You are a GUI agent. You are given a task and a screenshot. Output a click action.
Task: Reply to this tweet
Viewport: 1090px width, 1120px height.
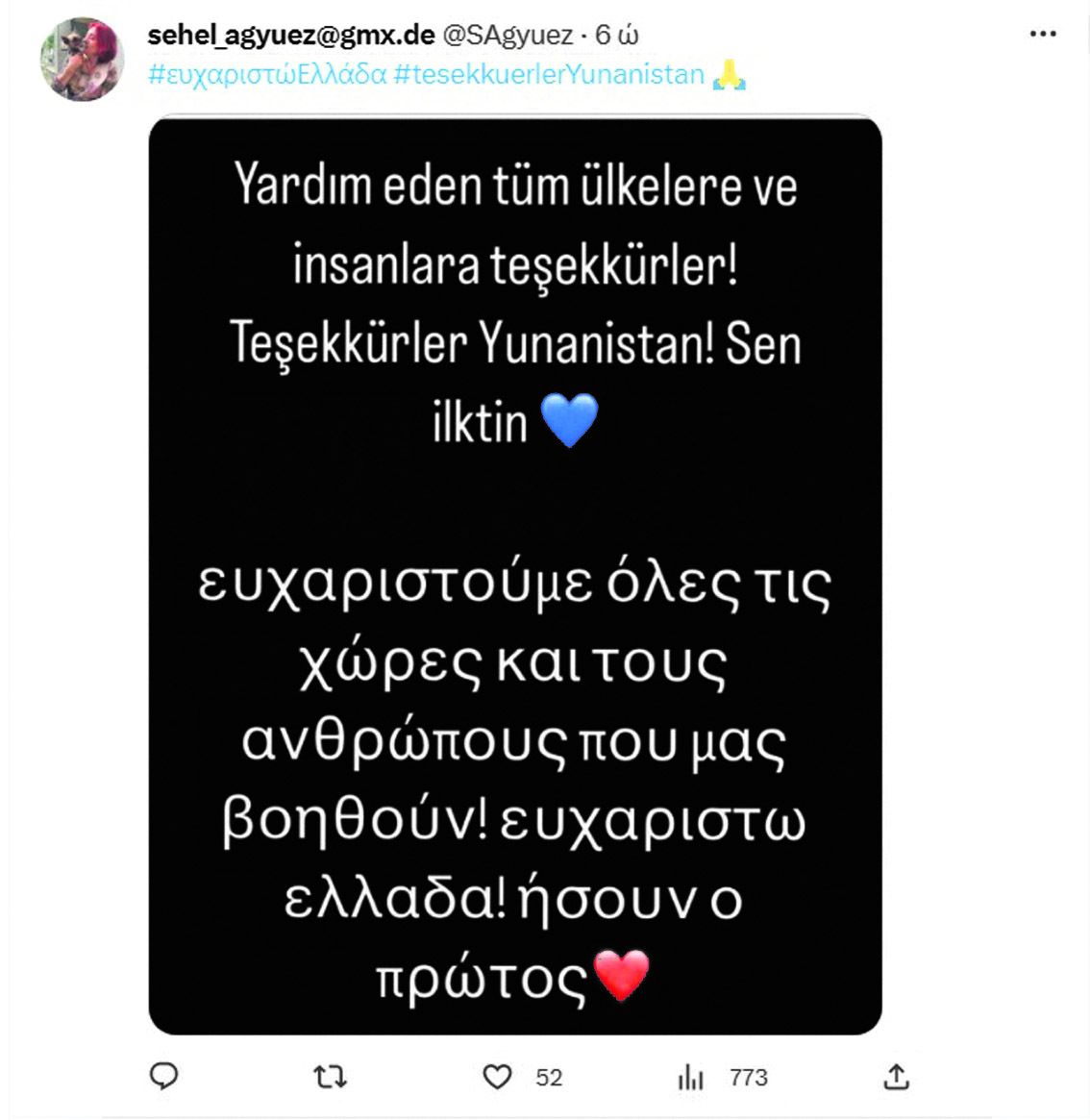164,1077
